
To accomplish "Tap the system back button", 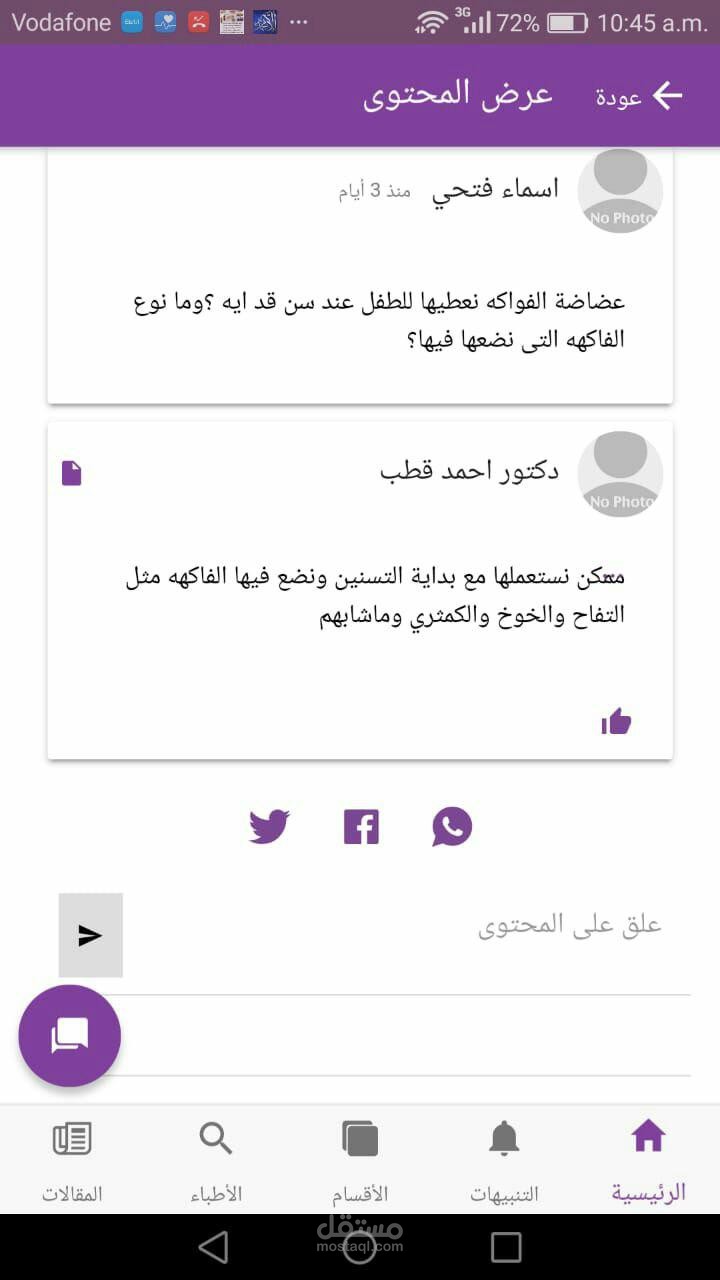I will pos(213,1247).
